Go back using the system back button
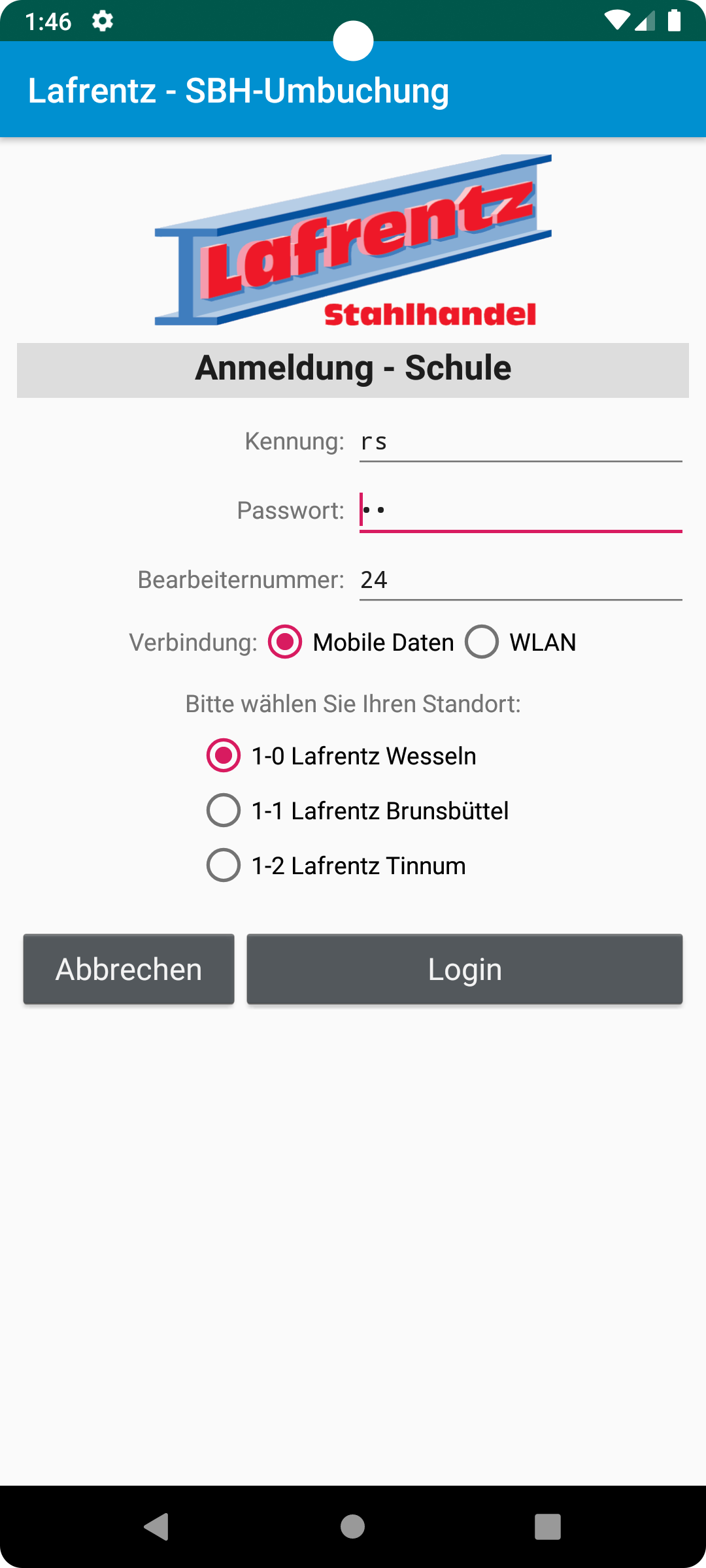Screen dimensions: 706x1568 pos(157,1527)
